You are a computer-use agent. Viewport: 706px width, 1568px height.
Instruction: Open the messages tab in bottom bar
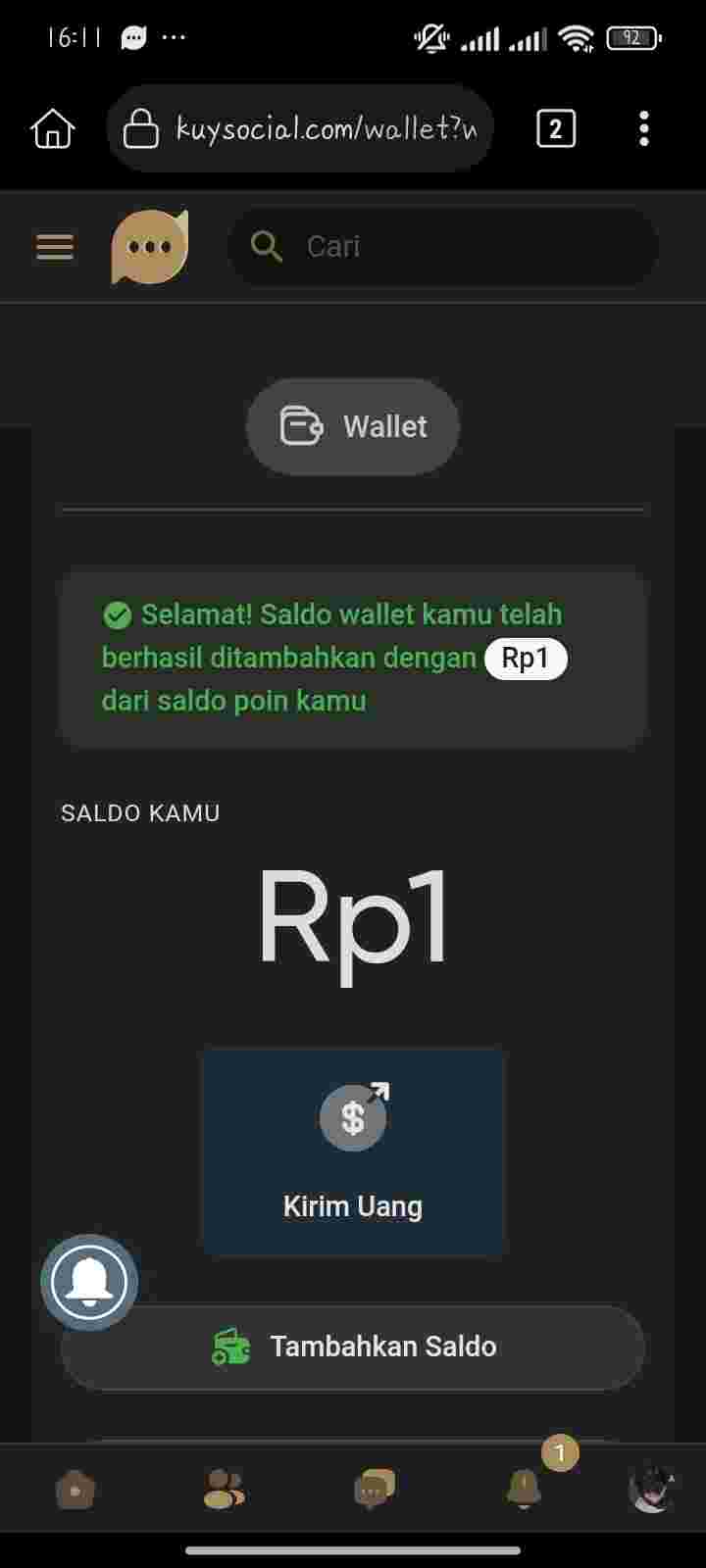click(x=374, y=1491)
